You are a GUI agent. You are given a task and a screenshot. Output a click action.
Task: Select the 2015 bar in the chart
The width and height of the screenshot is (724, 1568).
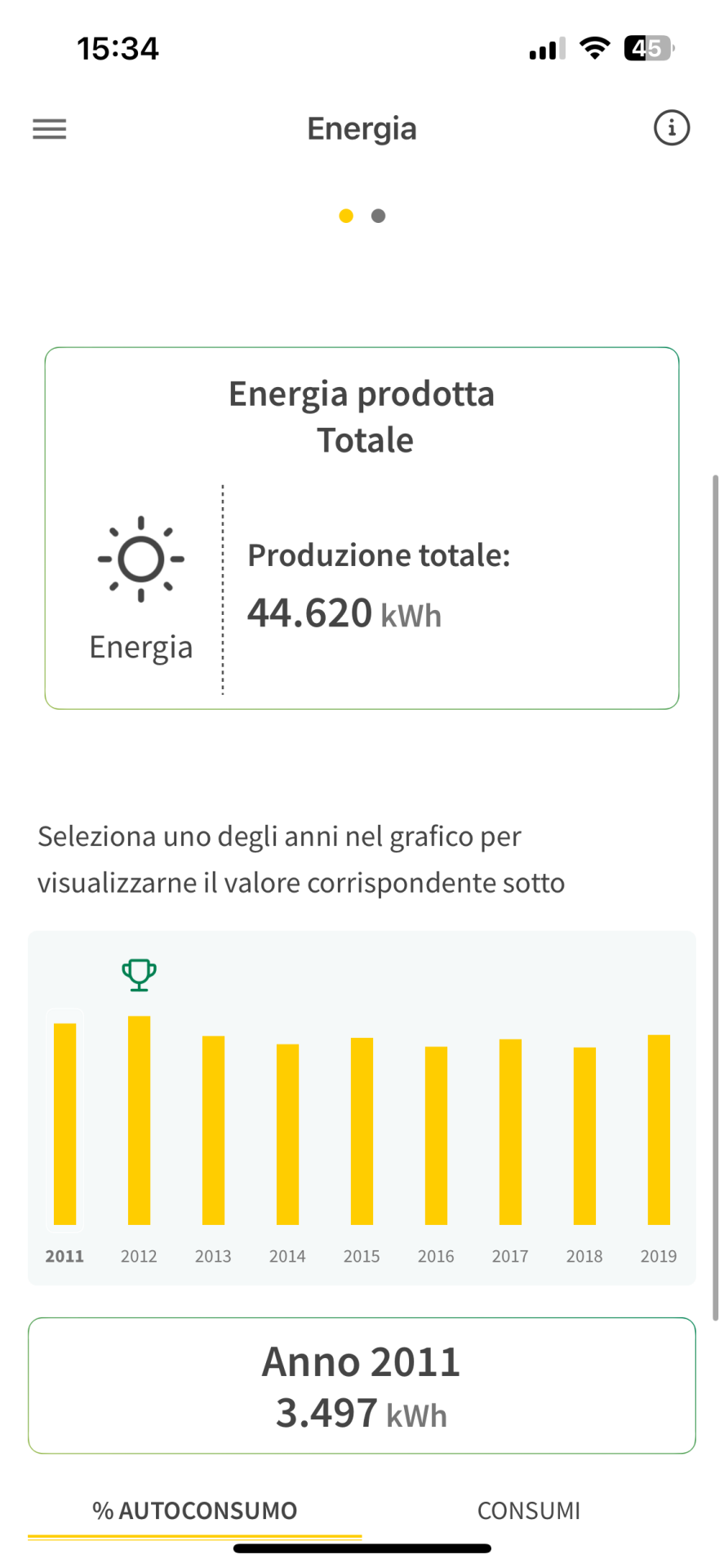click(362, 1131)
